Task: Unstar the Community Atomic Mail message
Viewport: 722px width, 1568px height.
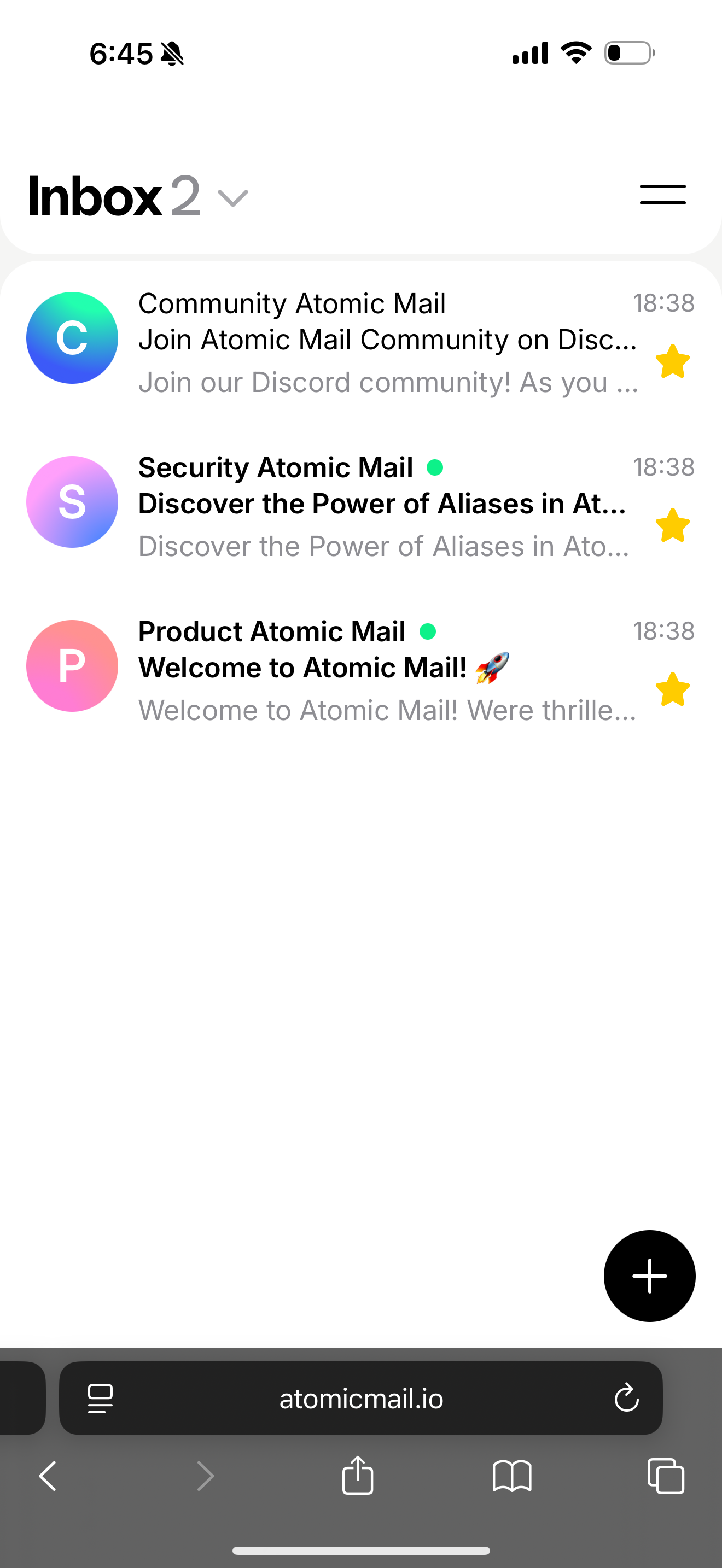Action: (x=673, y=361)
